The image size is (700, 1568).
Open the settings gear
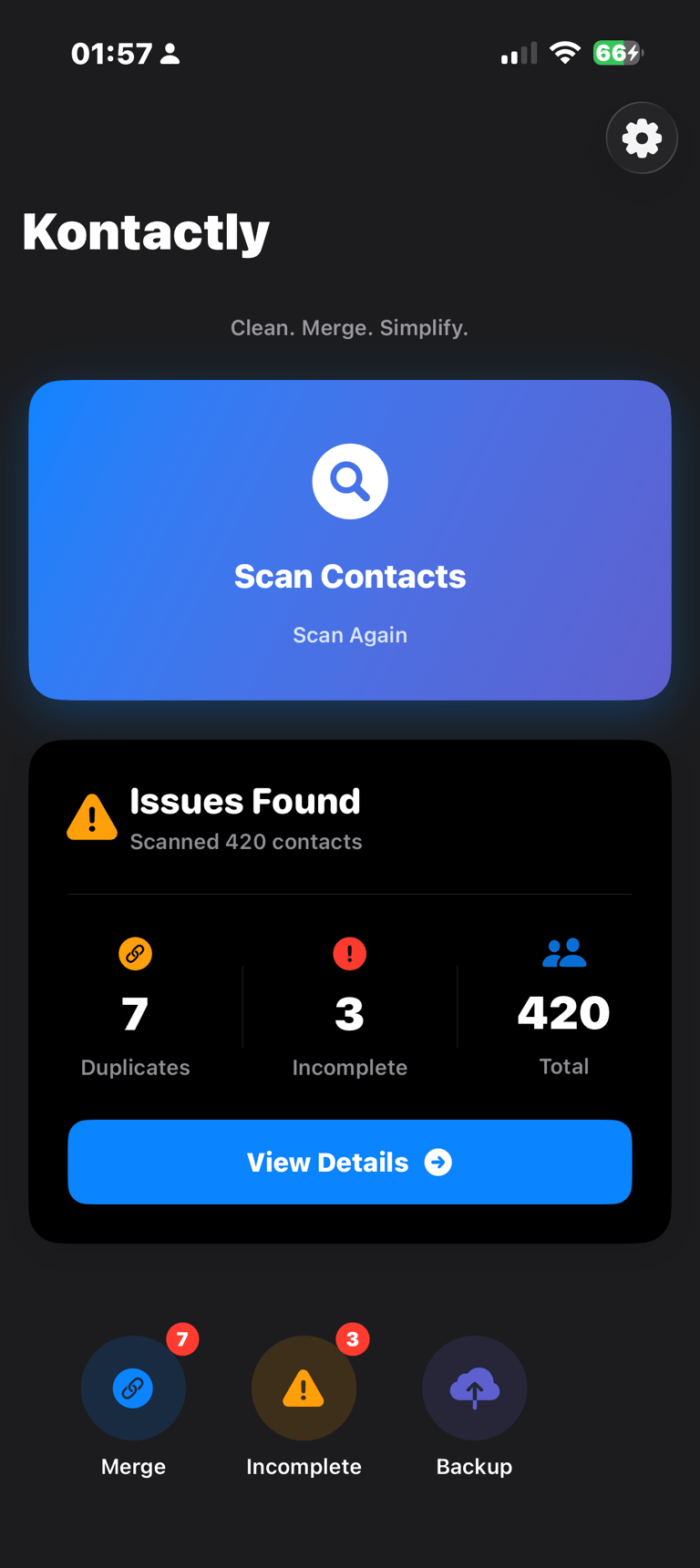coord(642,138)
